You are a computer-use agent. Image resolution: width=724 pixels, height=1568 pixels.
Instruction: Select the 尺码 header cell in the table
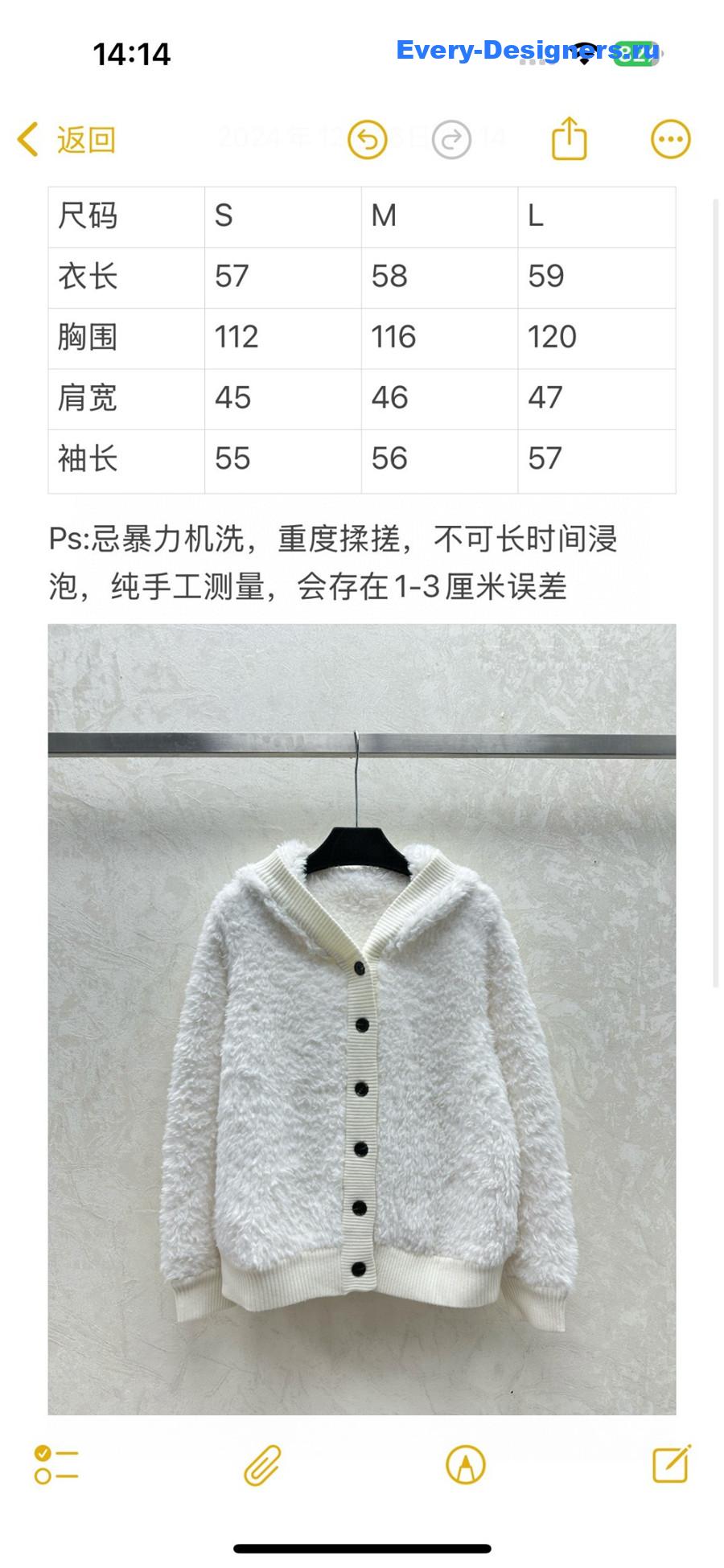pos(88,216)
